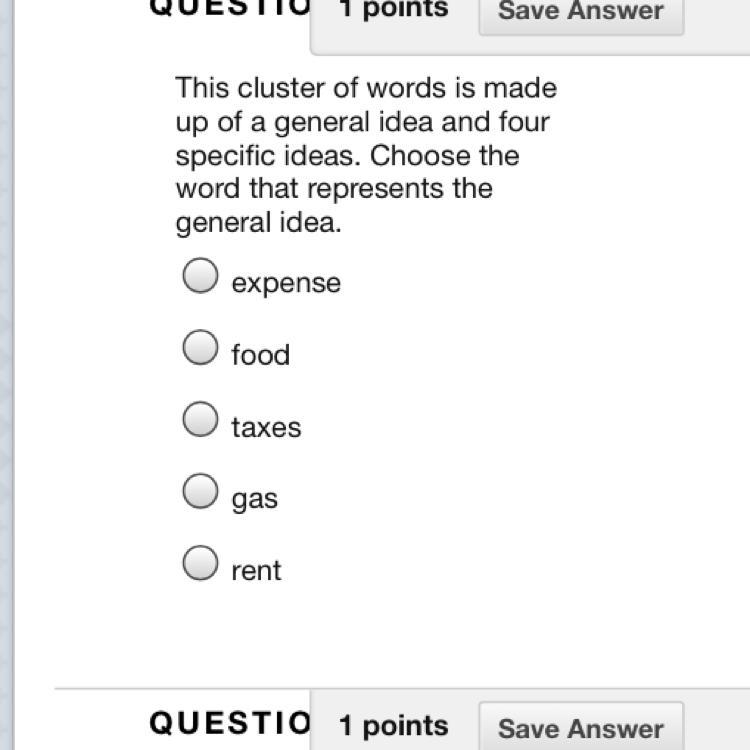Choose "food" as the answer

(x=200, y=348)
